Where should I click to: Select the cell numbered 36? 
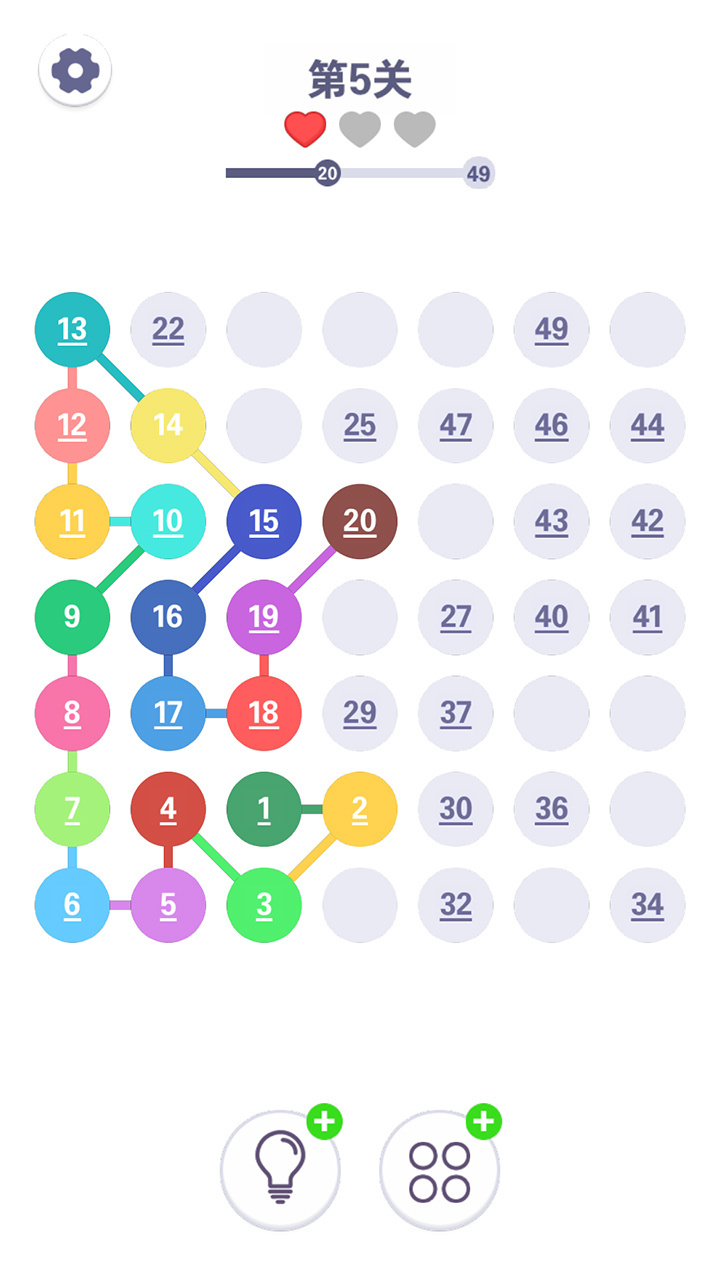pyautogui.click(x=551, y=809)
